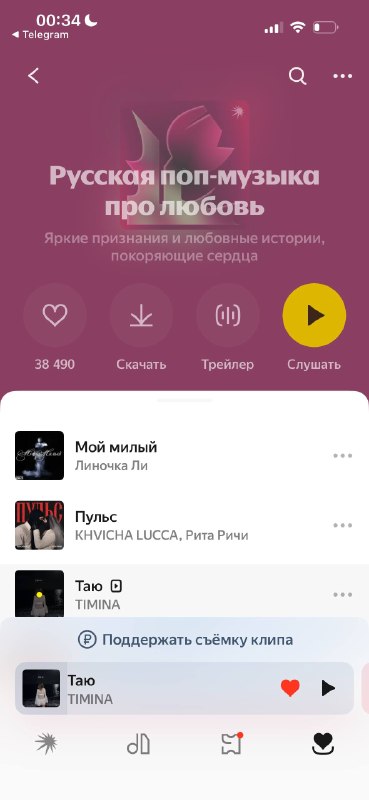Open the tab with the red dot badge
369x800 pixels.
click(231, 744)
